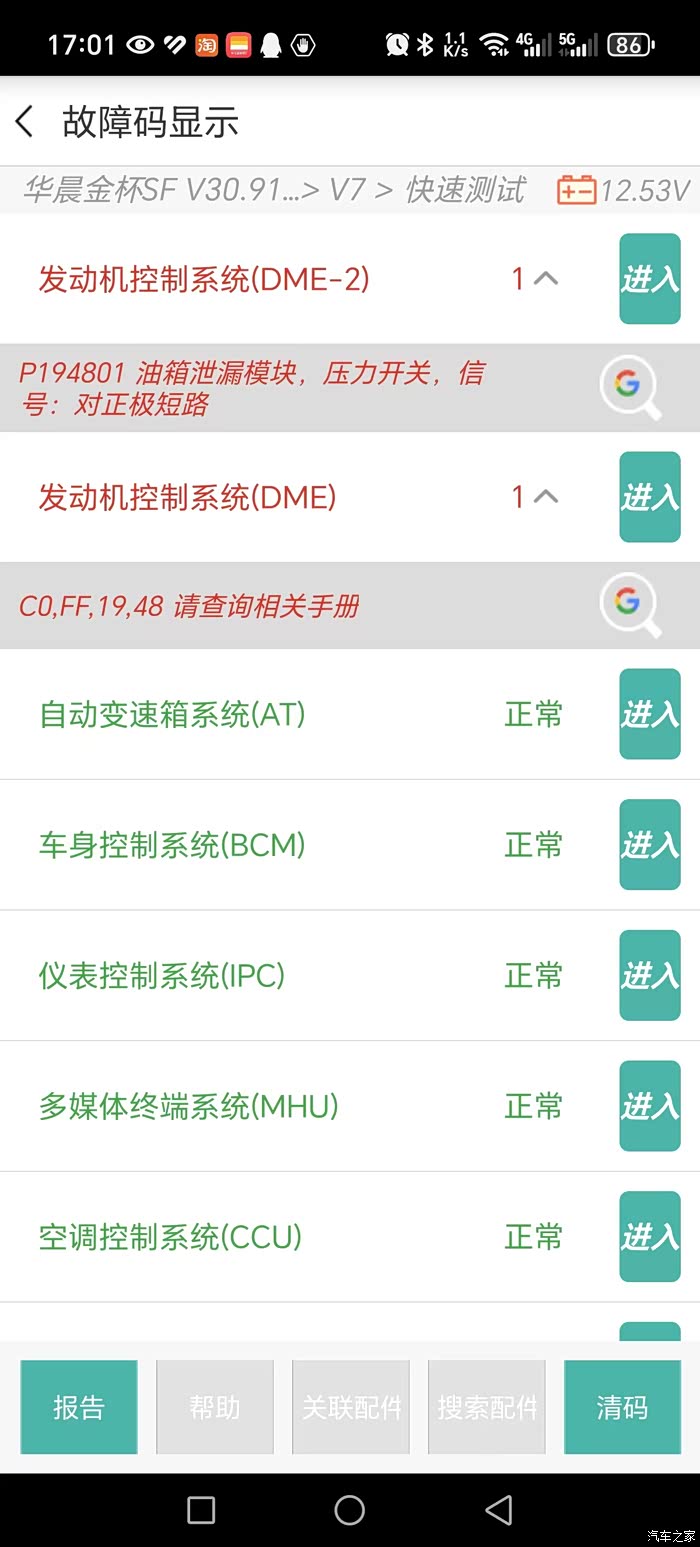Viewport: 700px width, 1547px height.
Task: Tap 进入 for 发动机控制系统(DME-2)
Action: (649, 279)
